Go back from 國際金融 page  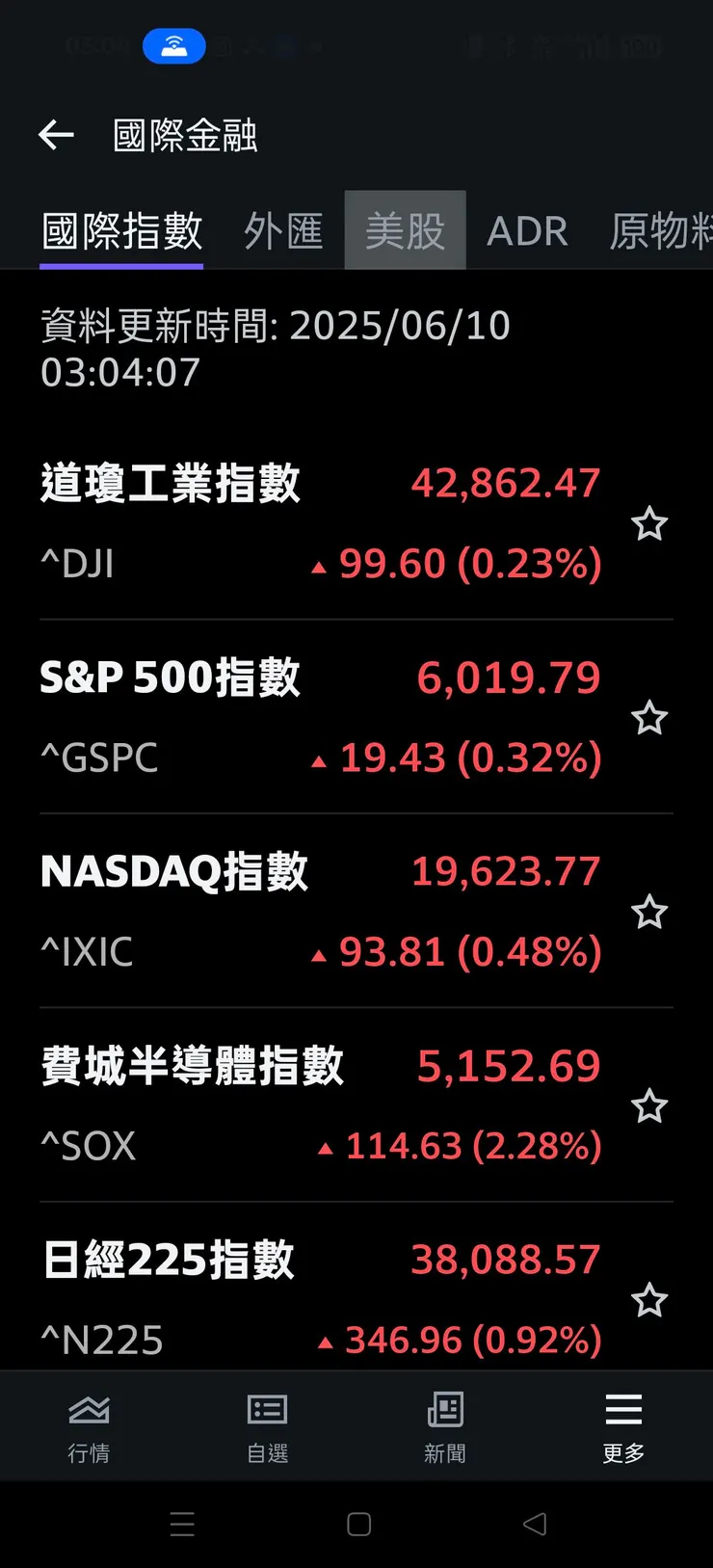(56, 135)
